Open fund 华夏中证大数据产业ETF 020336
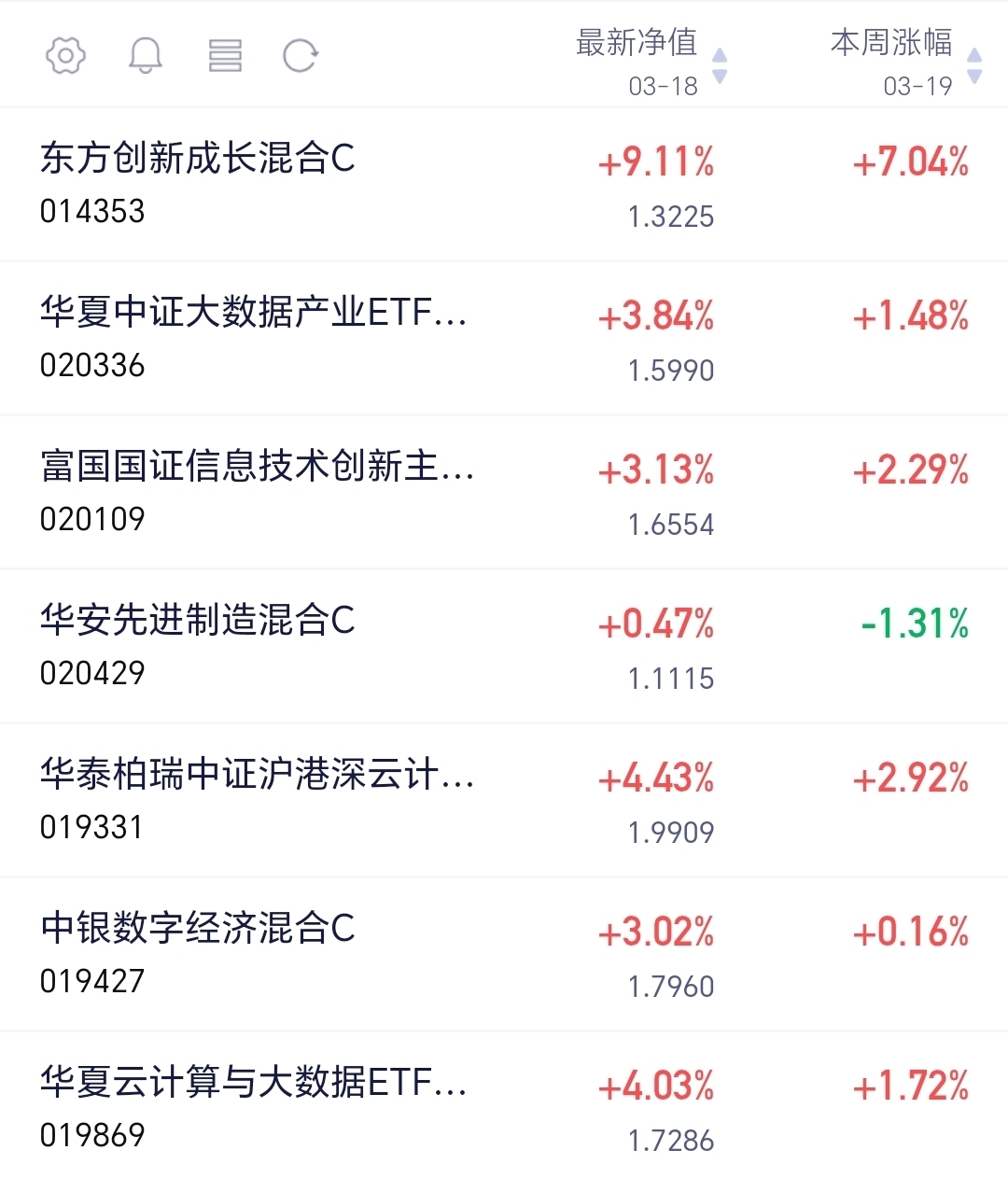1008x1178 pixels. click(x=504, y=339)
